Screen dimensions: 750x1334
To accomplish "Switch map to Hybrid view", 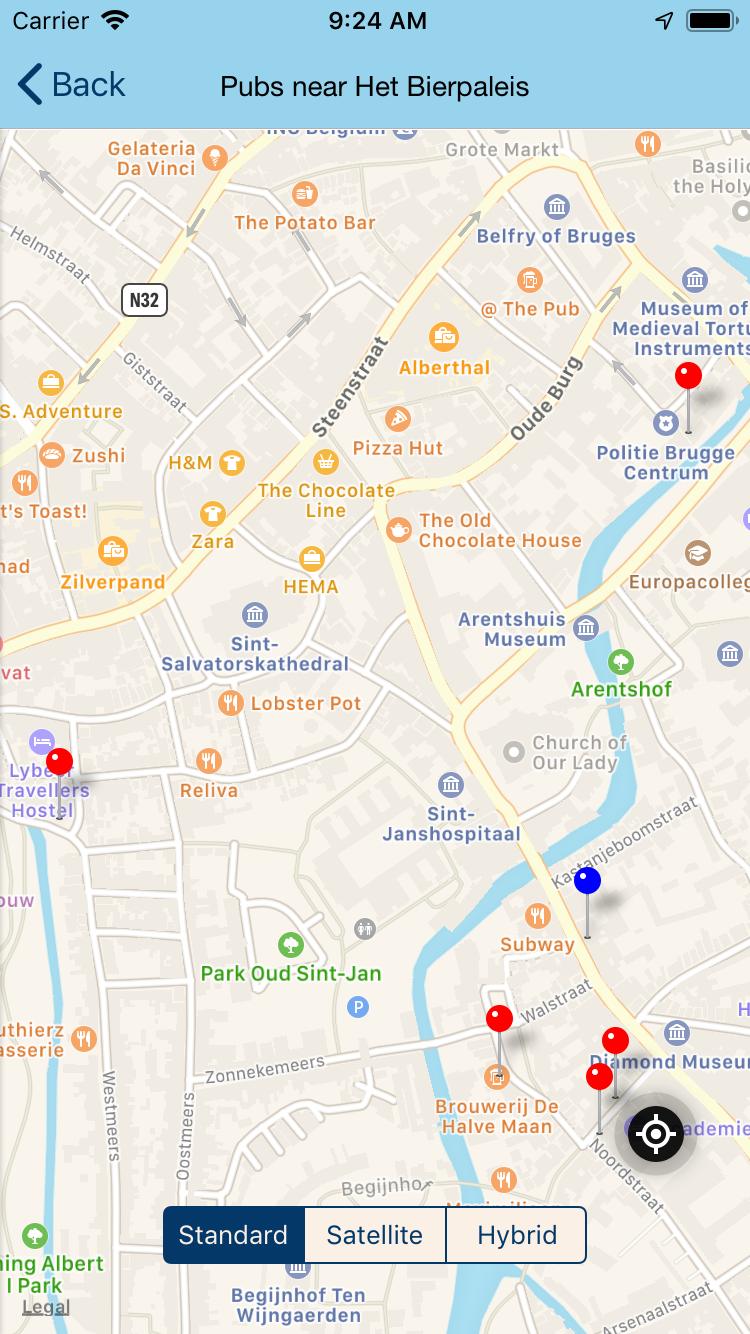I will coord(516,1235).
